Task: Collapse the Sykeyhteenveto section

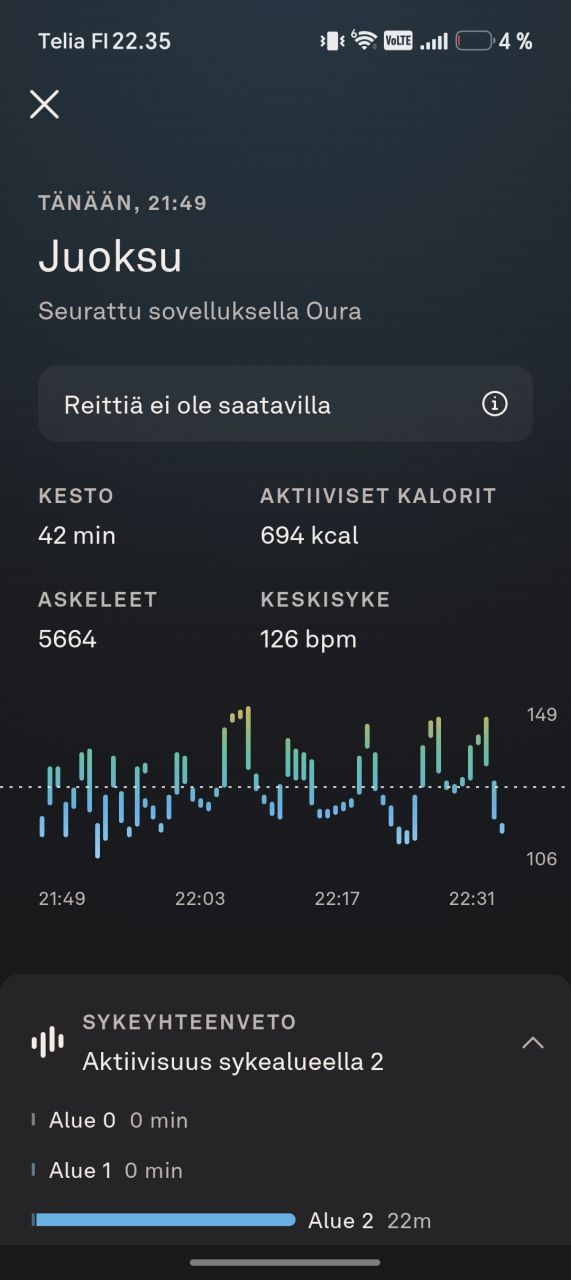Action: point(533,1043)
